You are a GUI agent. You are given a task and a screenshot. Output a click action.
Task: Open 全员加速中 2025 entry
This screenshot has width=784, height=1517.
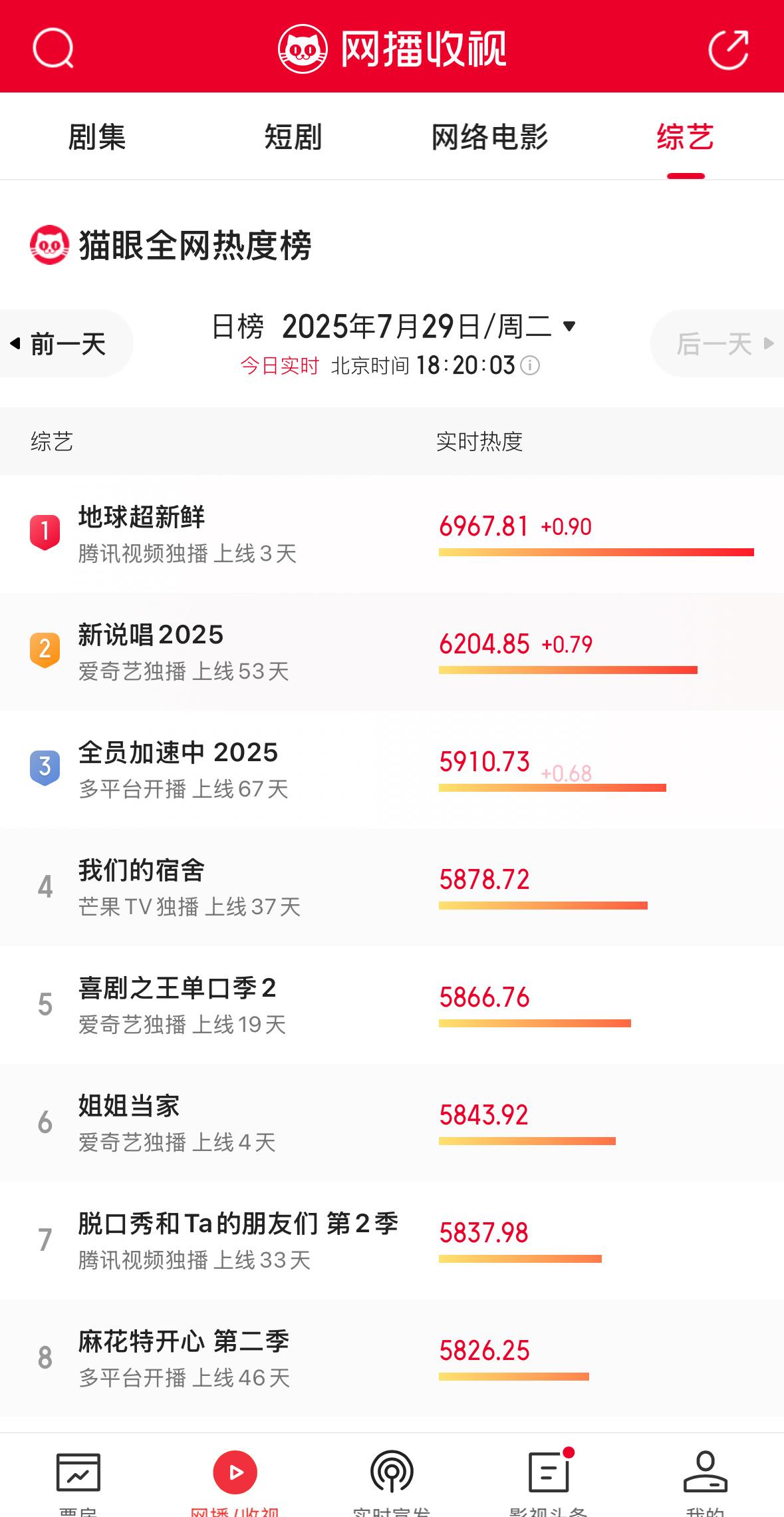(392, 769)
